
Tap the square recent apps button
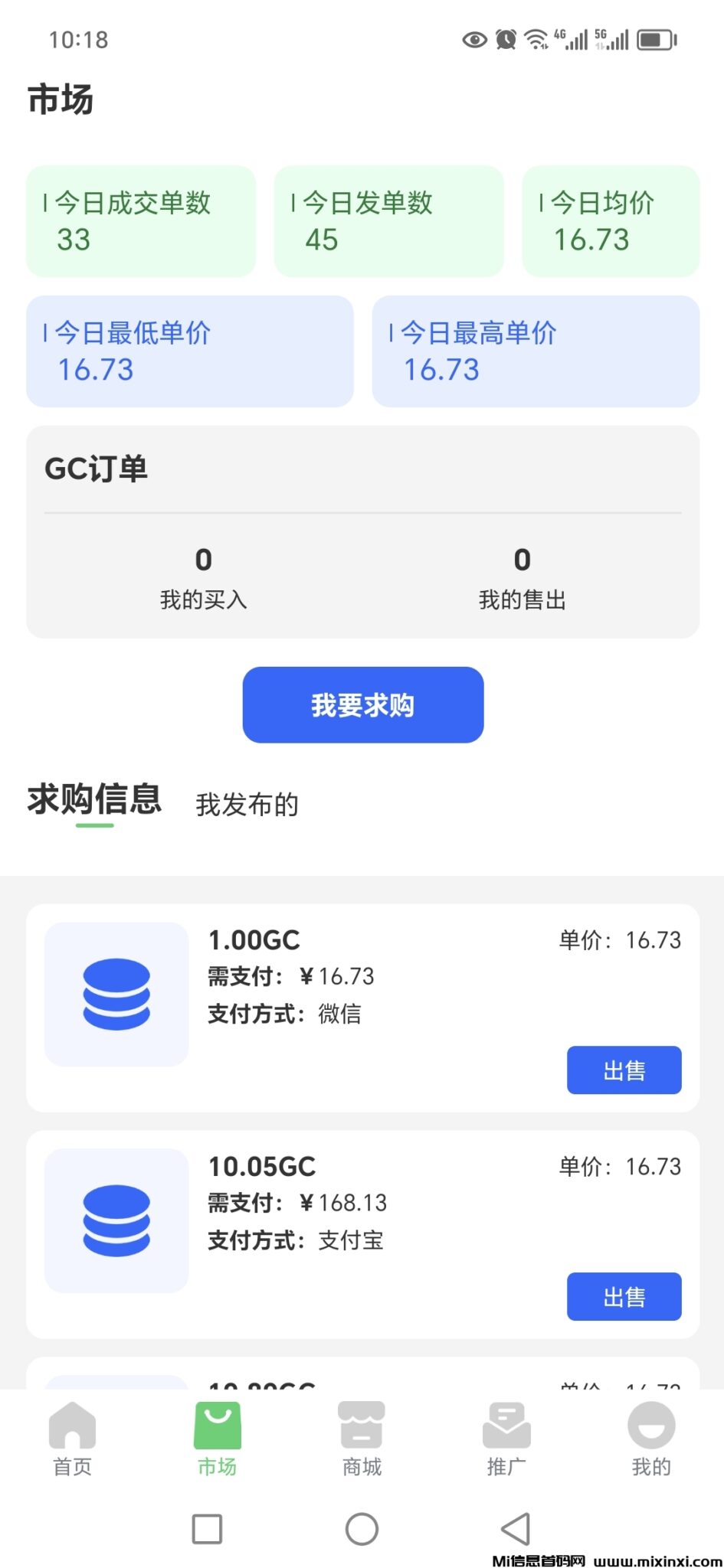(x=207, y=1529)
